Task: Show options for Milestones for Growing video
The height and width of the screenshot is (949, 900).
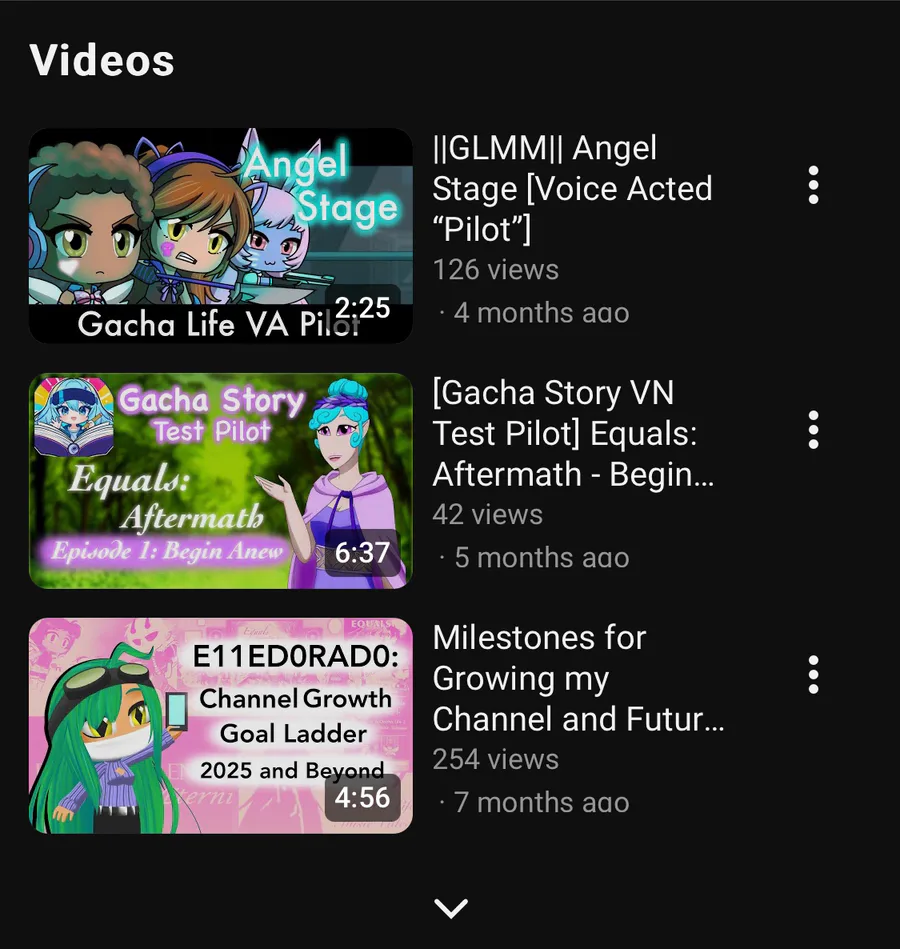Action: [x=813, y=675]
